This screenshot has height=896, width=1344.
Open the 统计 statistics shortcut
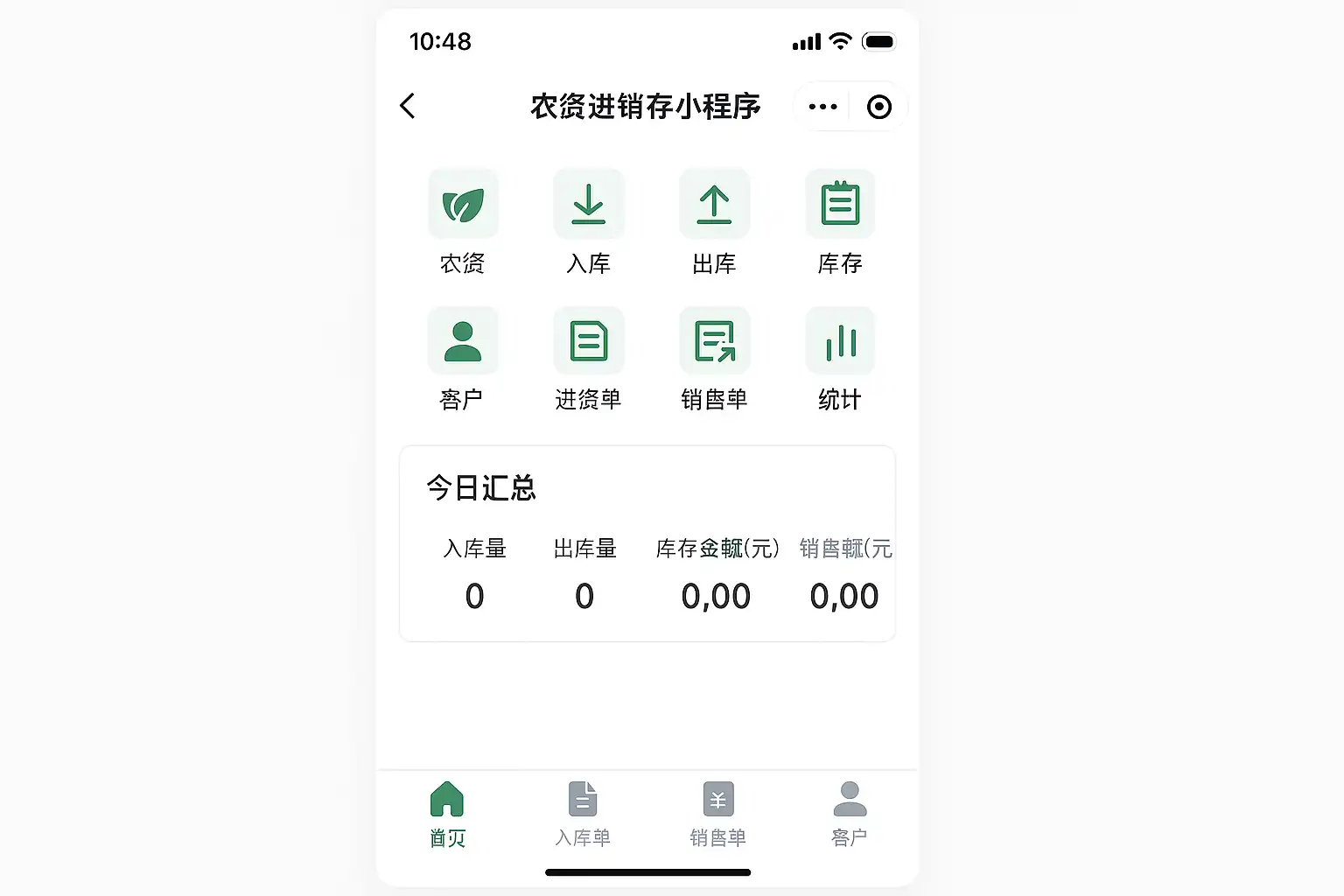coord(840,341)
